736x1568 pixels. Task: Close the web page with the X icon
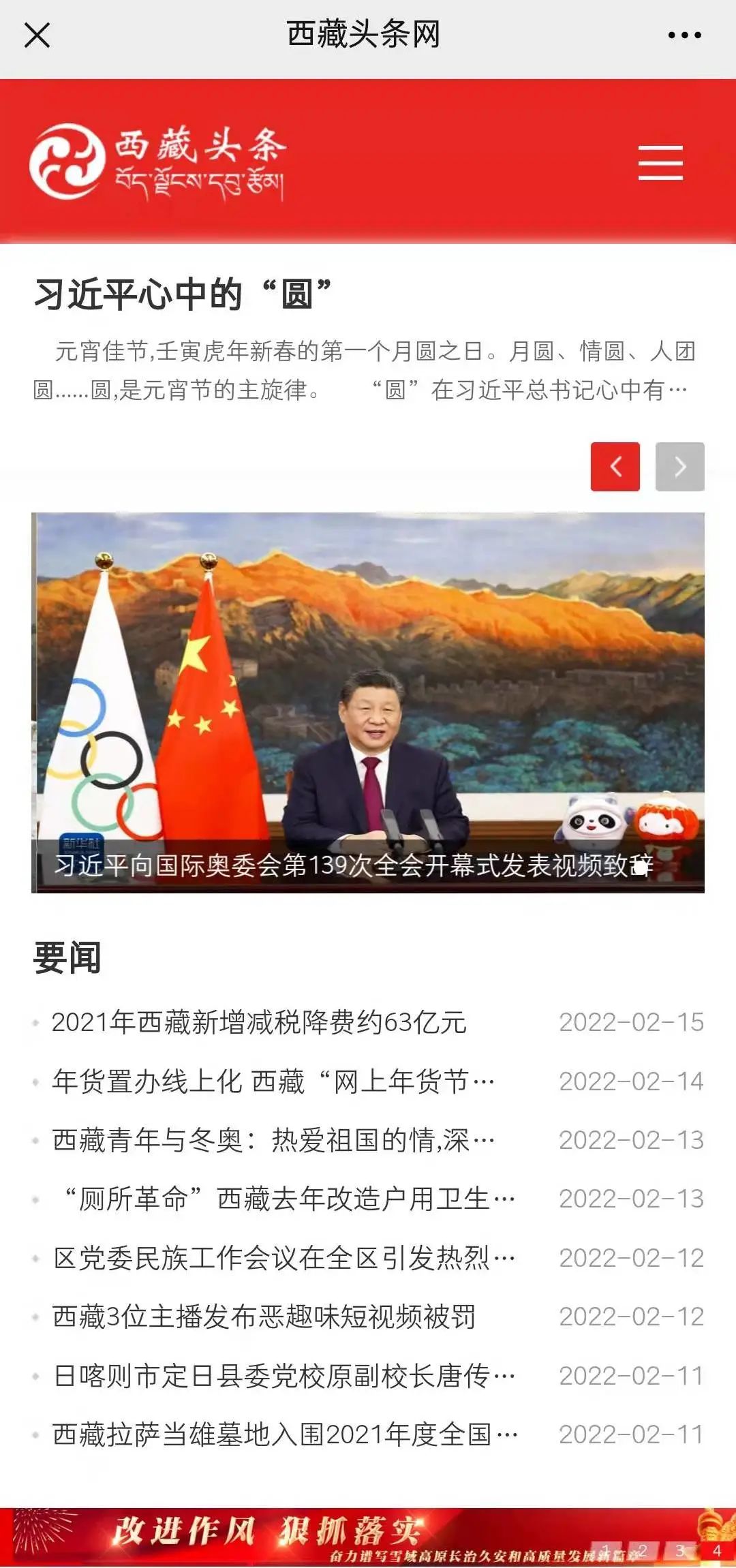coord(37,35)
